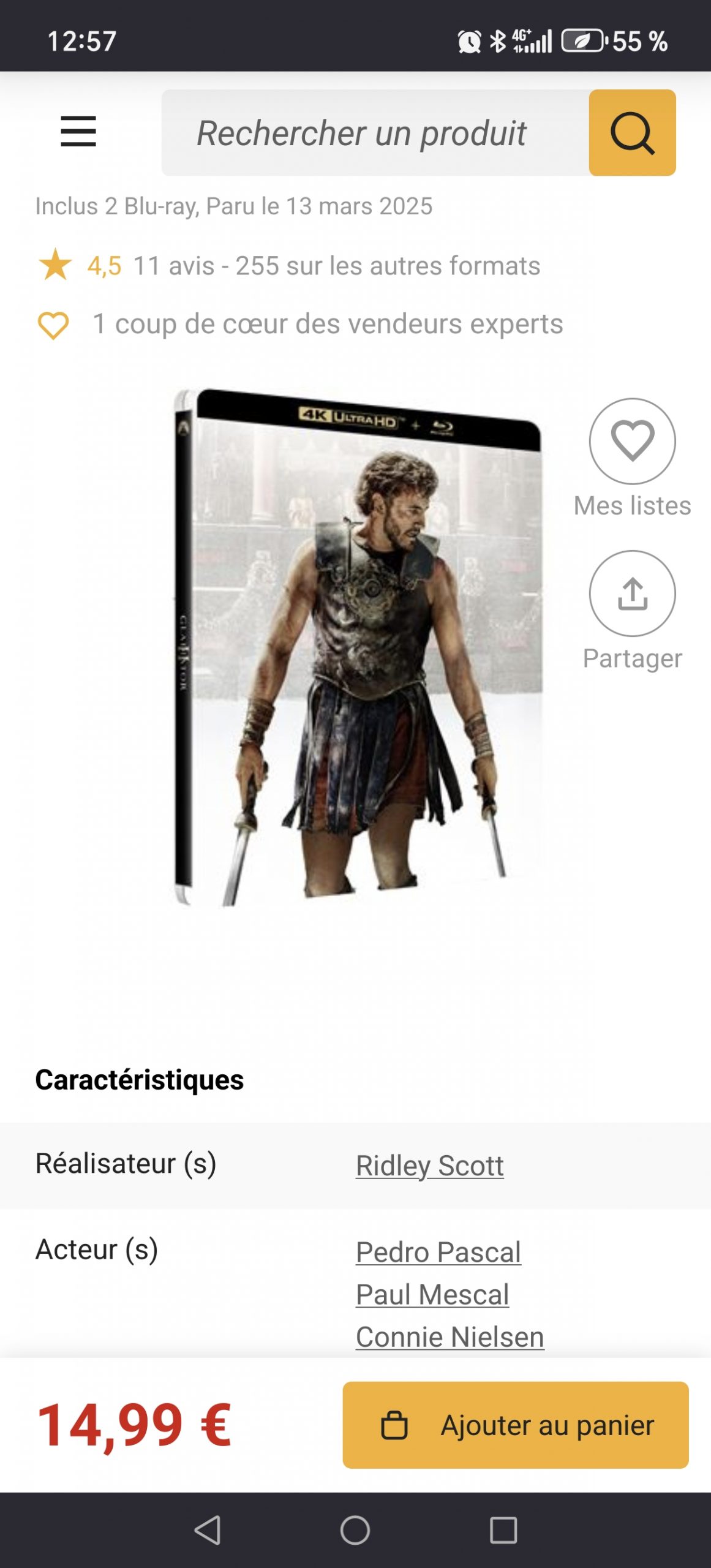Tap Ajouter au panier button
The image size is (711, 1568).
[516, 1425]
